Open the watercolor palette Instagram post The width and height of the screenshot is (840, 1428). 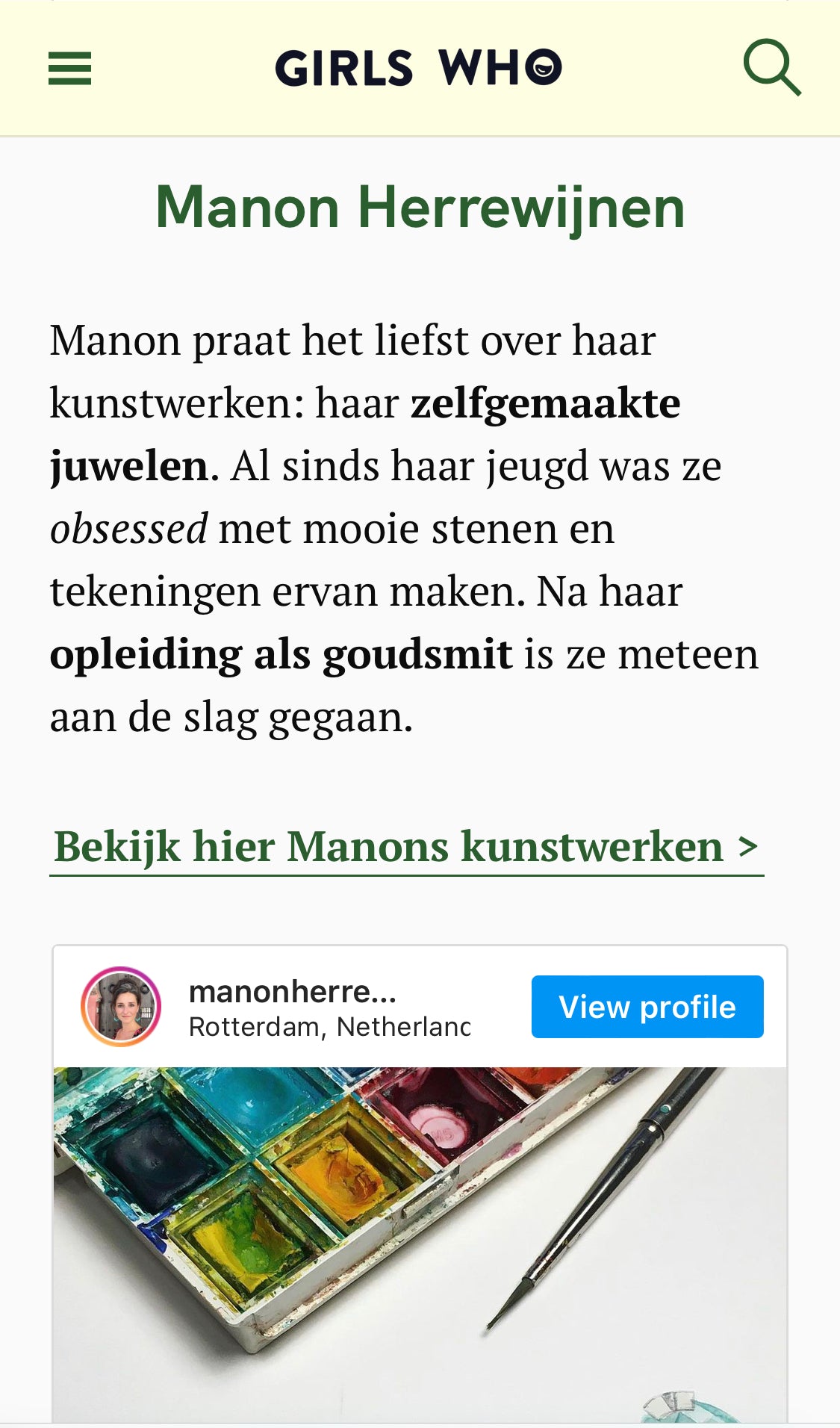click(420, 1240)
